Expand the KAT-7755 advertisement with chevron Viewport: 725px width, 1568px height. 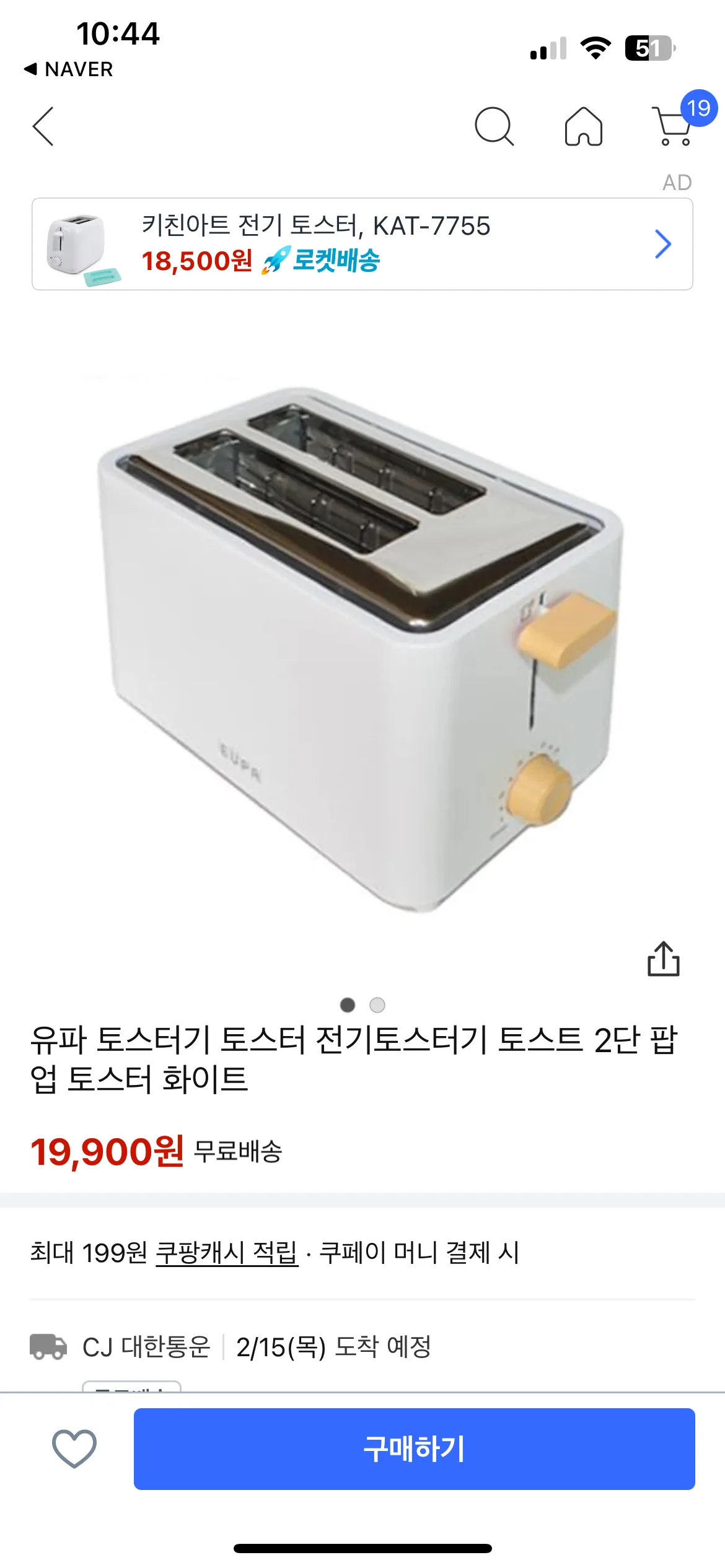662,243
